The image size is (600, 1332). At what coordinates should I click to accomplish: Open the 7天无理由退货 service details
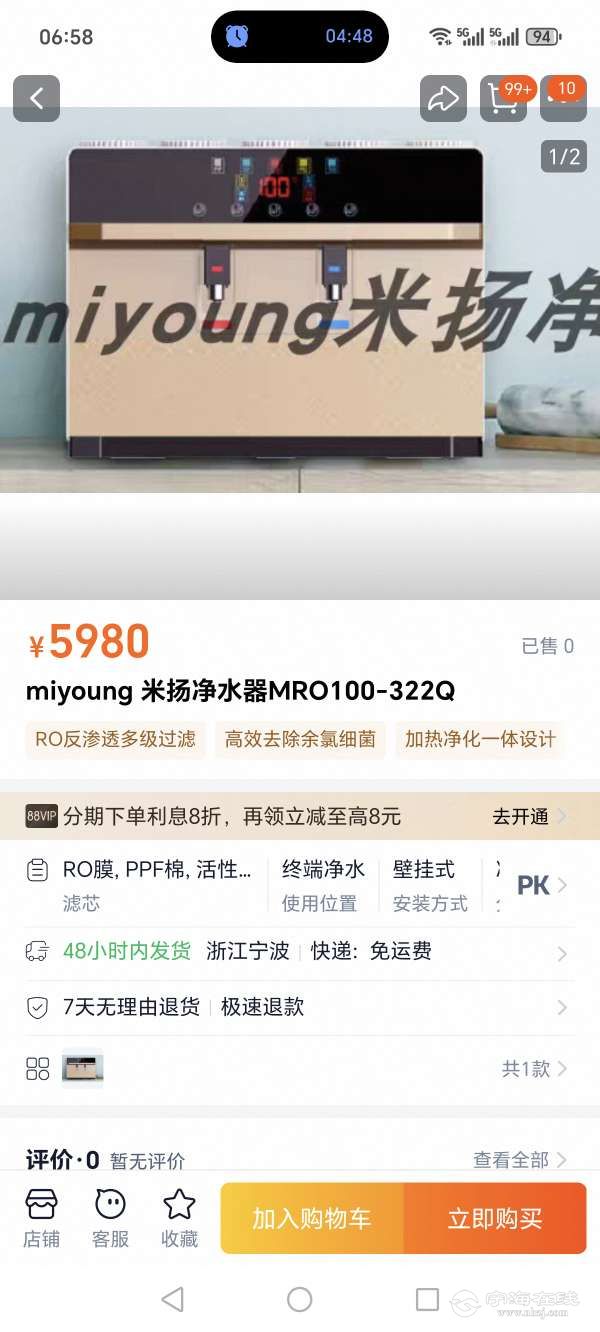(x=300, y=1007)
